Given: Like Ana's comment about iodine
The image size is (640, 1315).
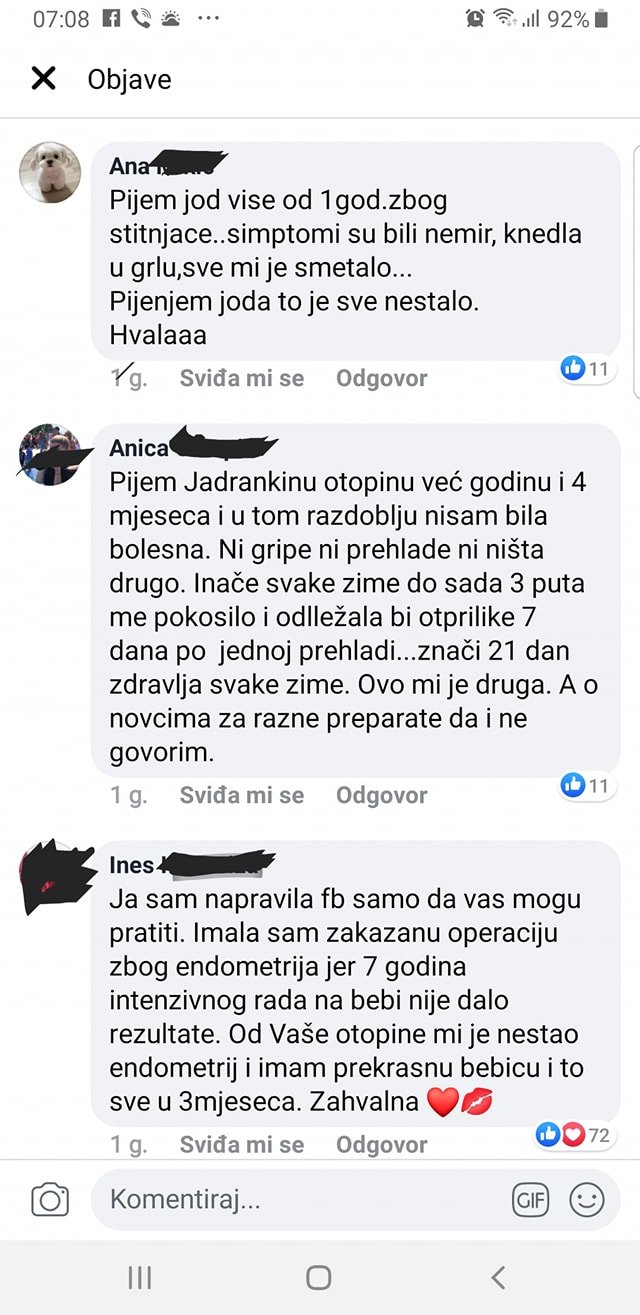Looking at the screenshot, I should [241, 378].
